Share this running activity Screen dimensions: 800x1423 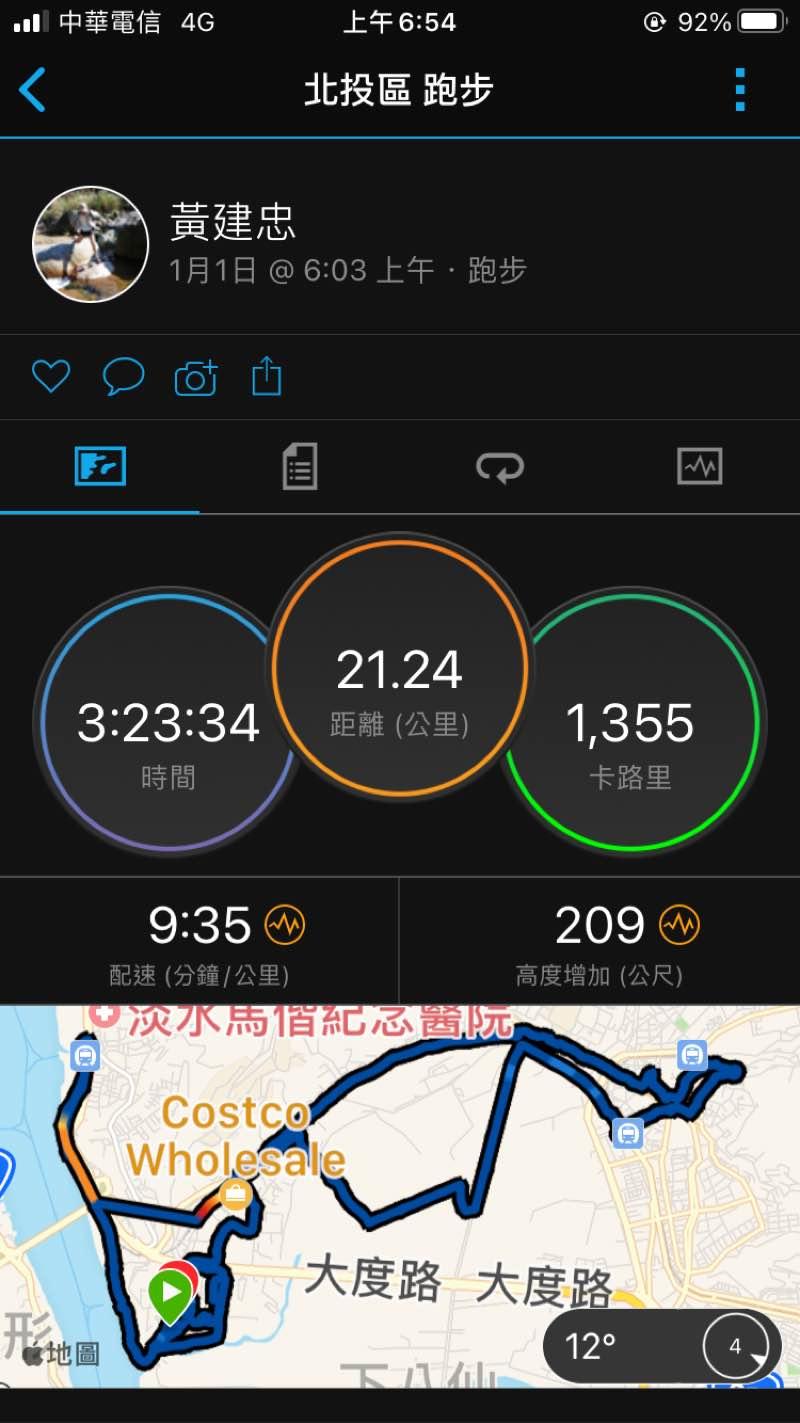[266, 377]
